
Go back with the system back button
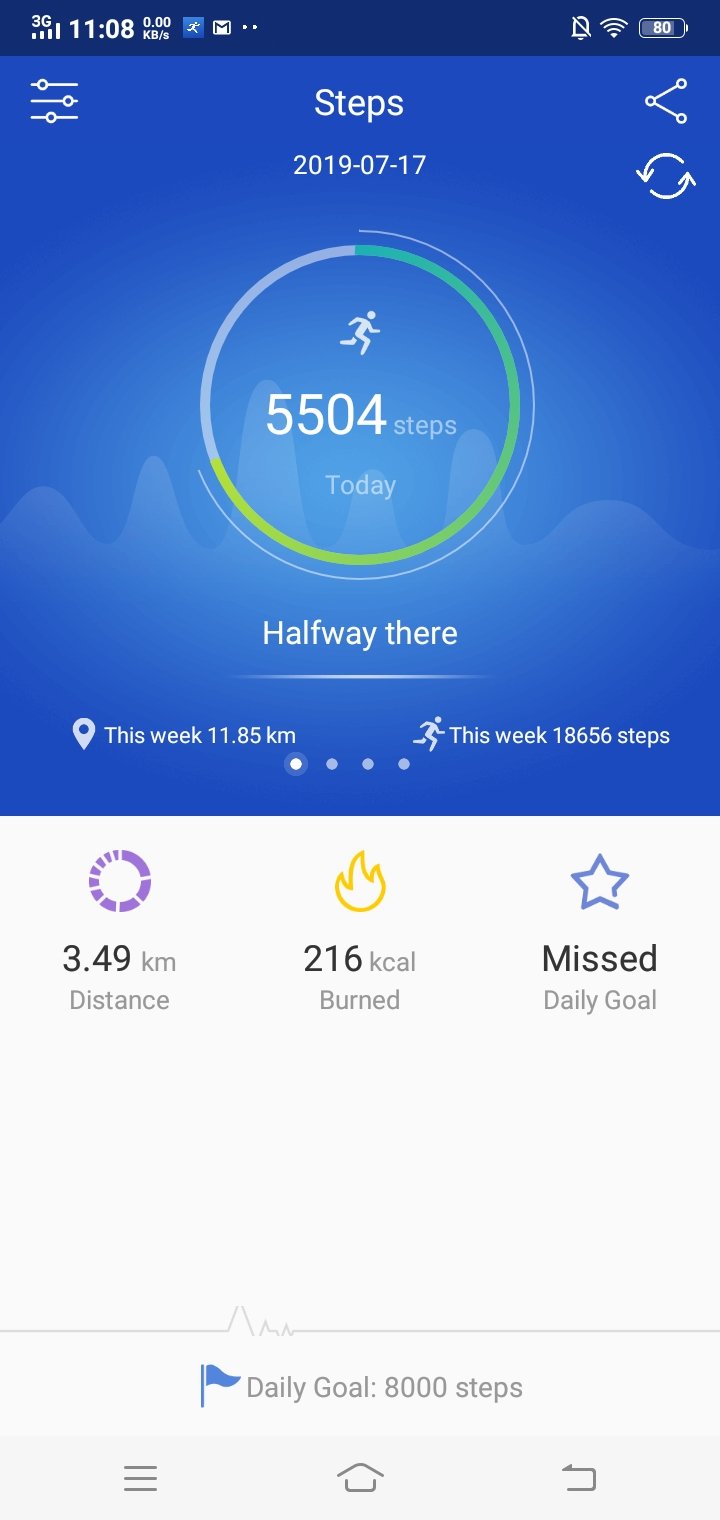pyautogui.click(x=578, y=1477)
